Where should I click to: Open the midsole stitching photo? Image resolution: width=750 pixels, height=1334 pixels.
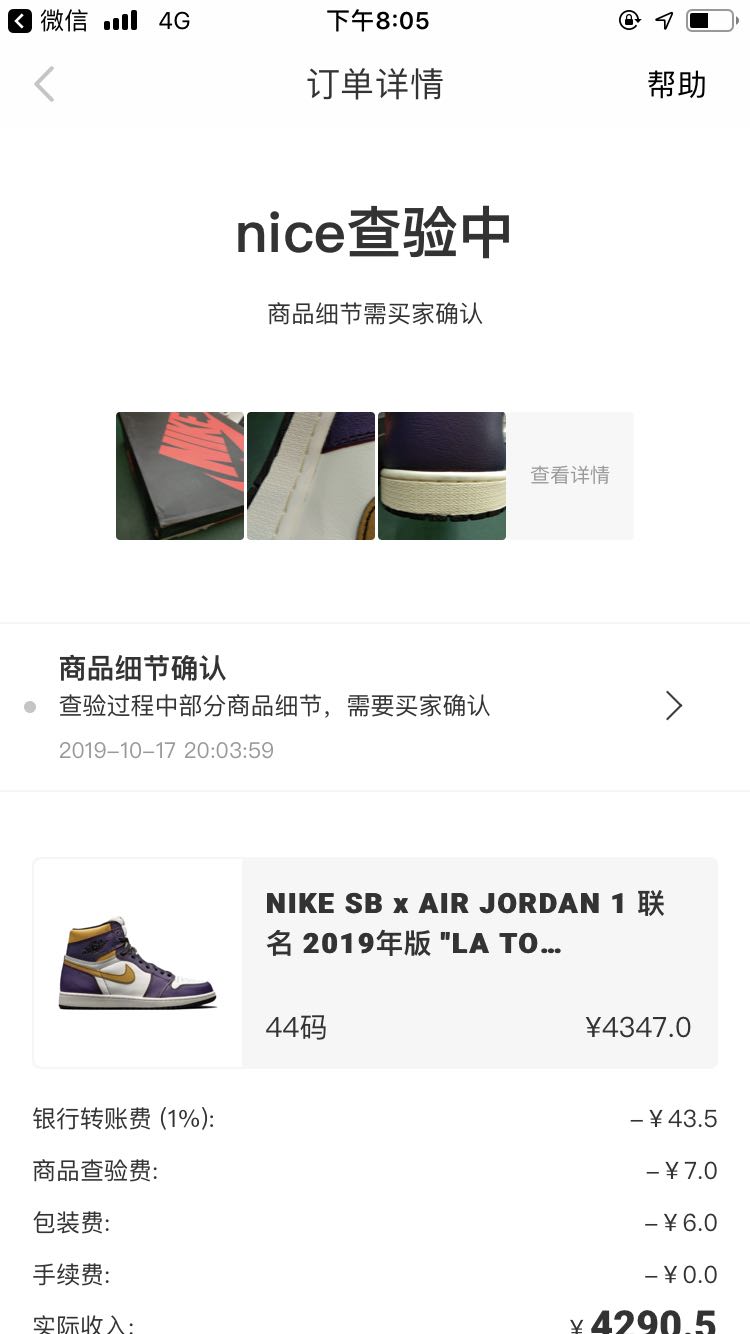(x=311, y=476)
